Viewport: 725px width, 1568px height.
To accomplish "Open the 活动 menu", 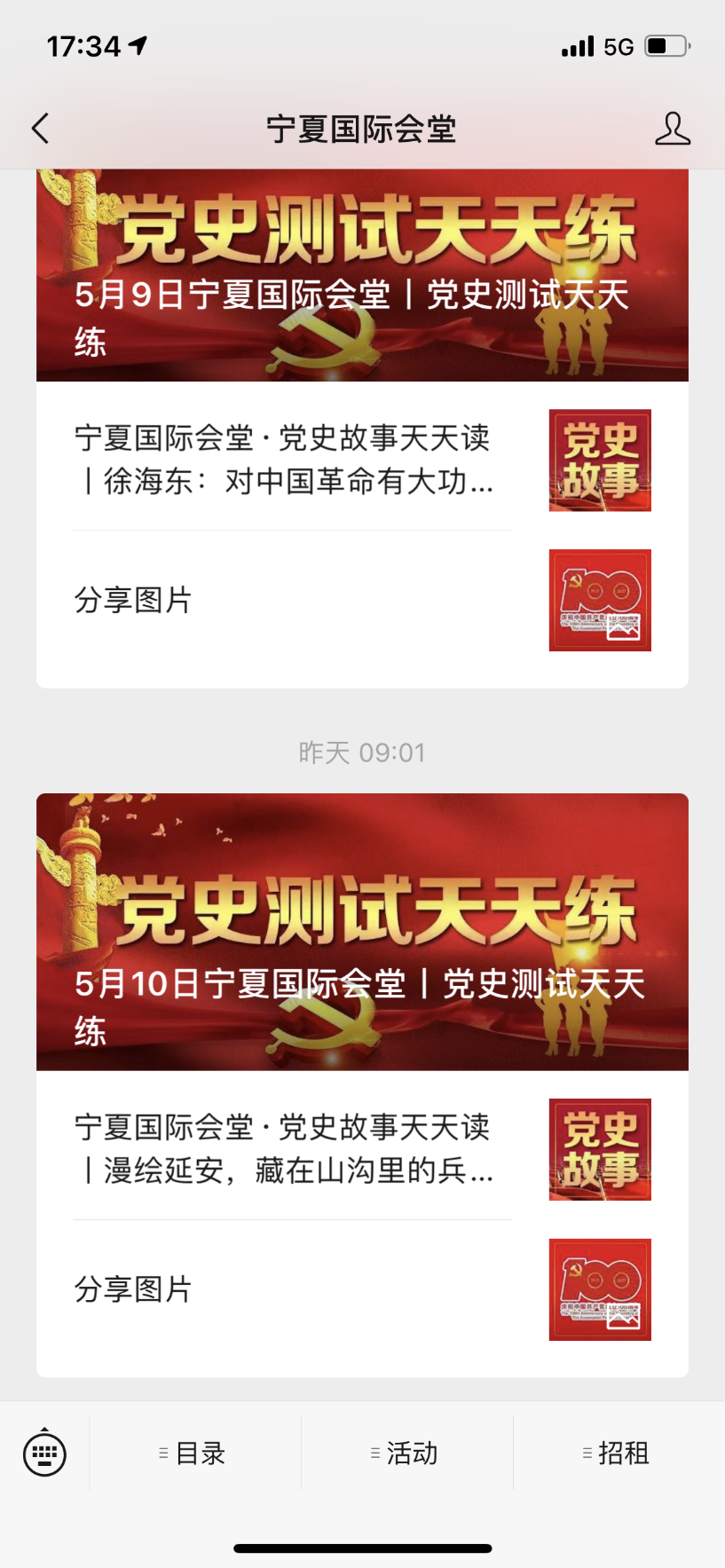I will (x=406, y=1454).
